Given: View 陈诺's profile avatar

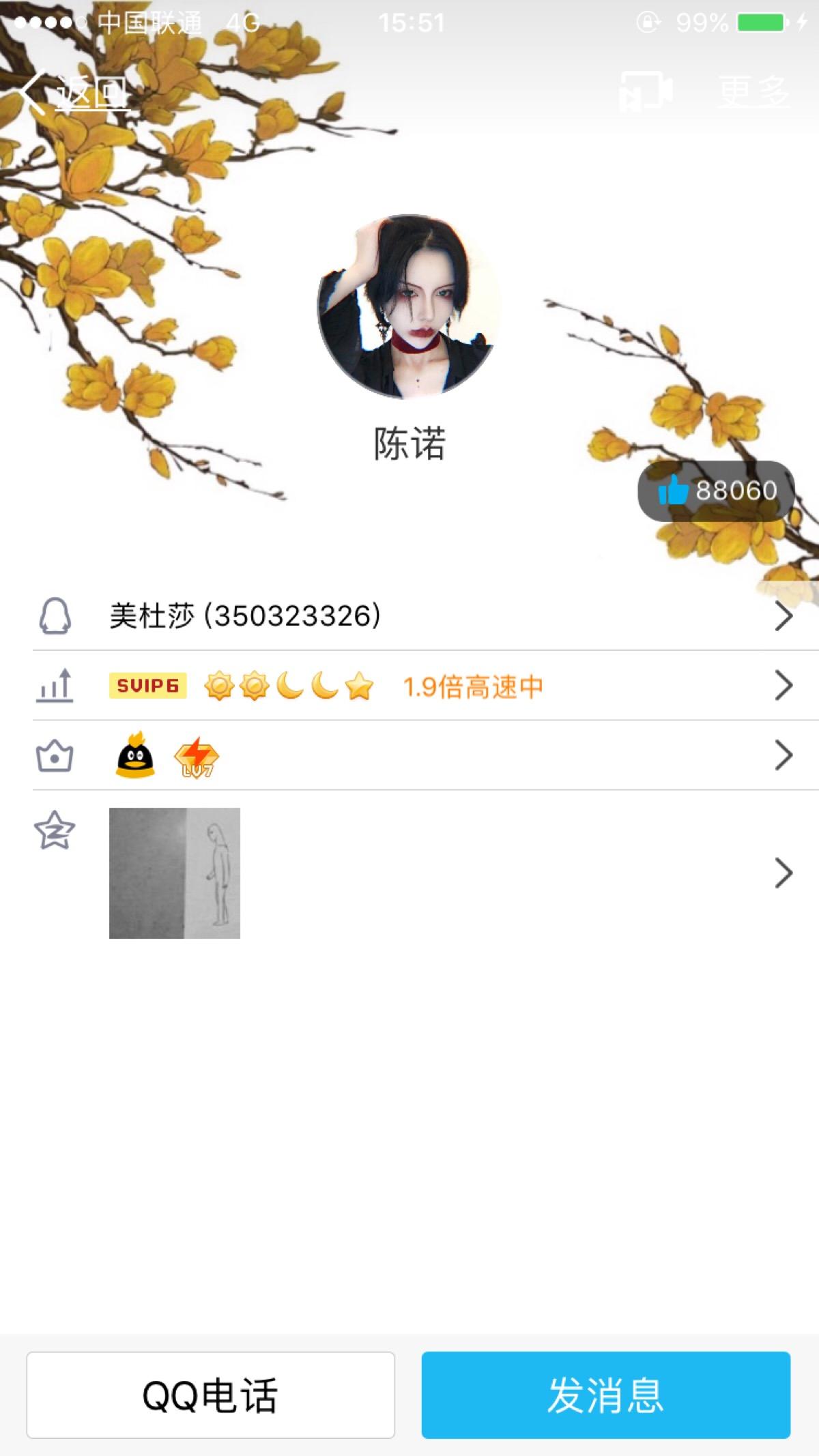Looking at the screenshot, I should [409, 306].
